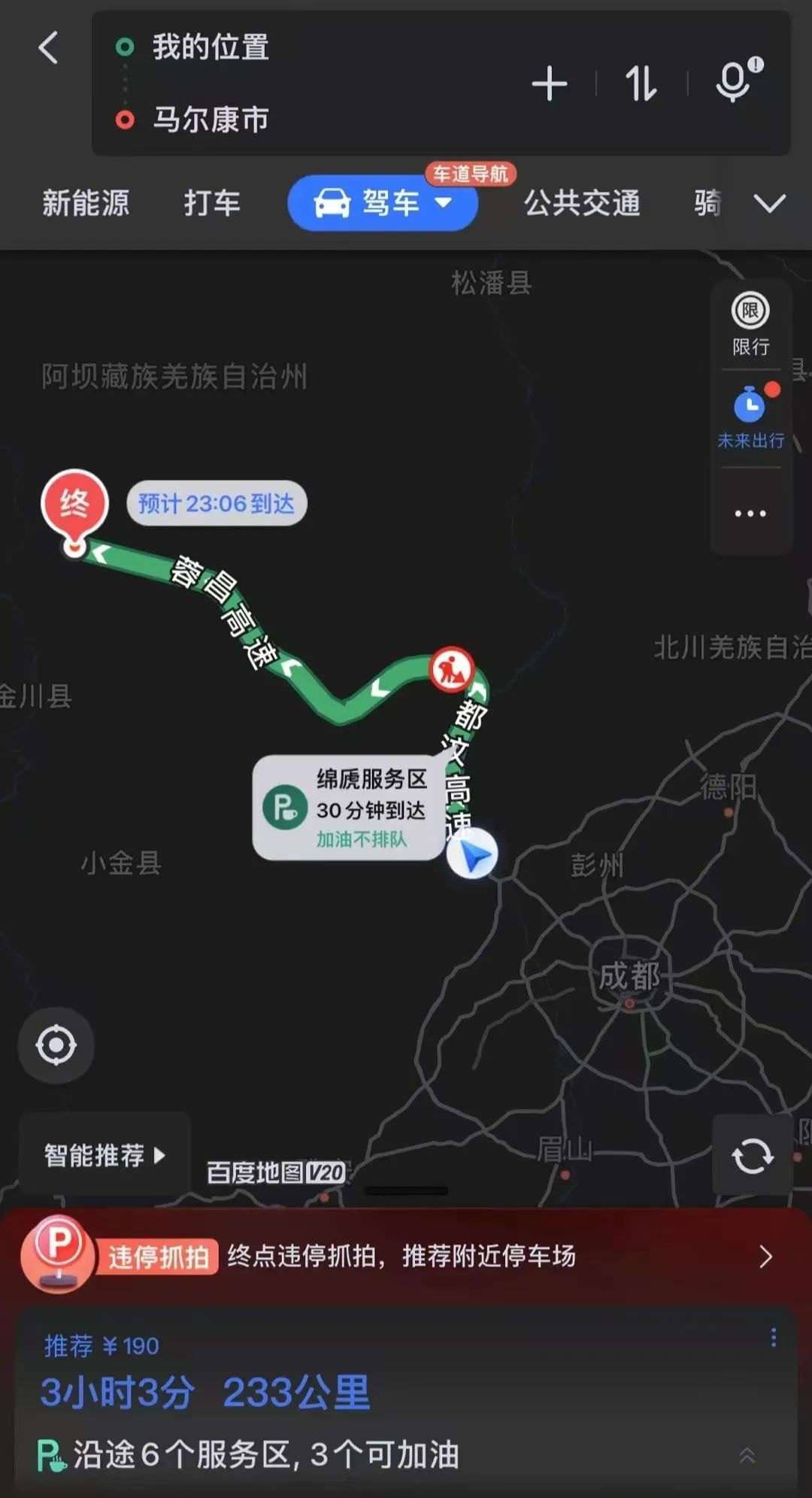This screenshot has width=812, height=1498.
Task: Select the 驾车 driving mode
Action: click(382, 203)
